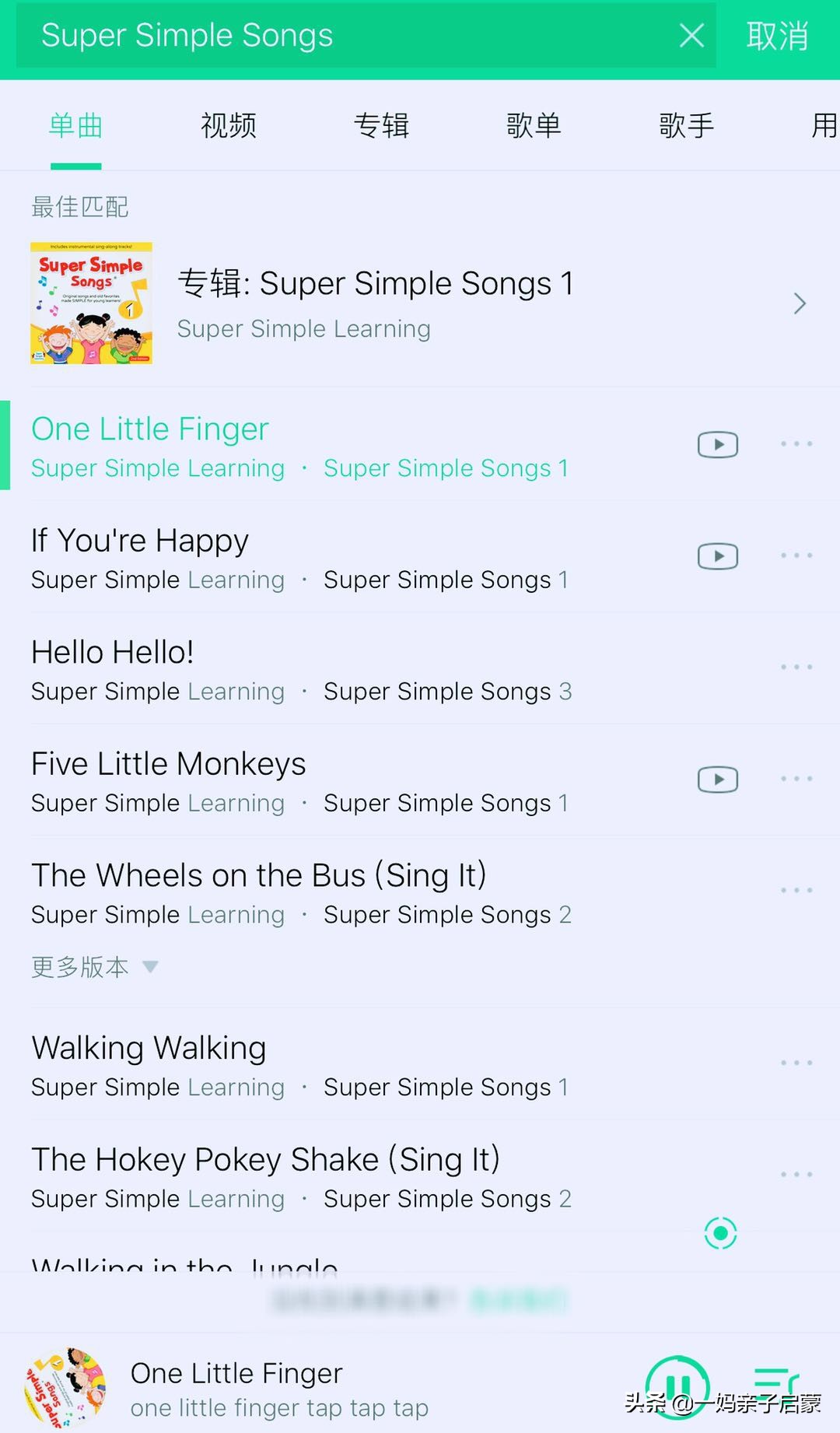This screenshot has height=1433, width=840.
Task: Open more options for One Little Finger
Action: (796, 444)
